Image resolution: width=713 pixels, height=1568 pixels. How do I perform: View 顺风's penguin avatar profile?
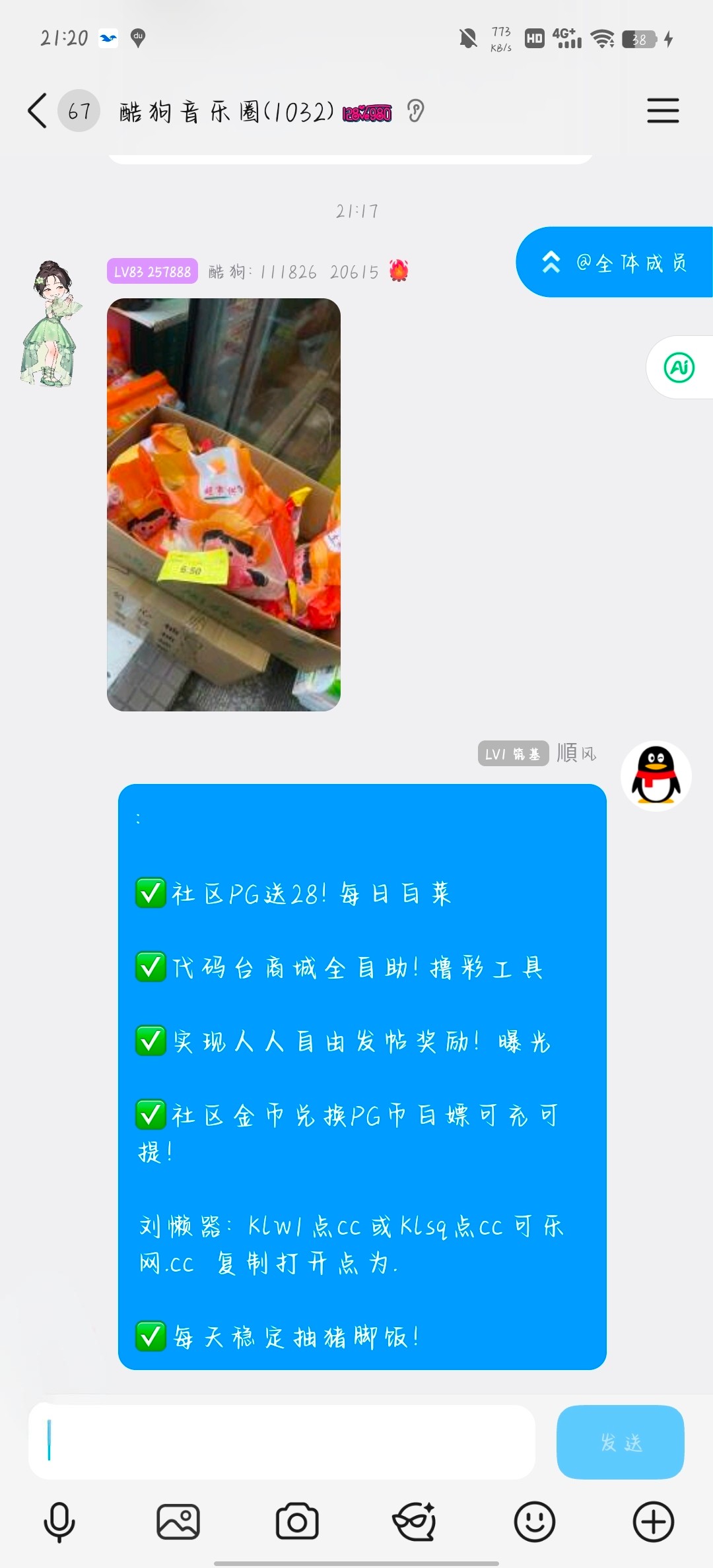click(656, 776)
